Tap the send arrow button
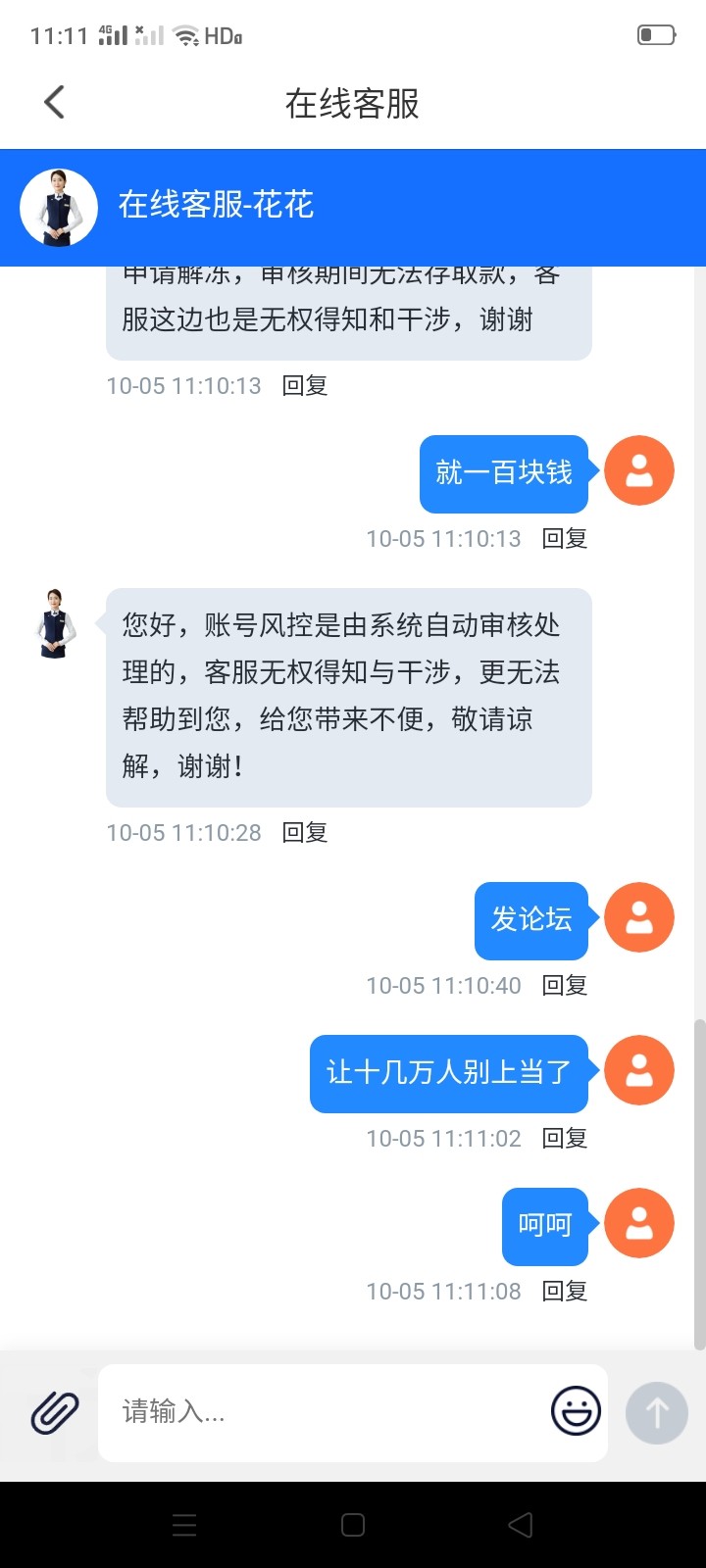 (656, 1412)
